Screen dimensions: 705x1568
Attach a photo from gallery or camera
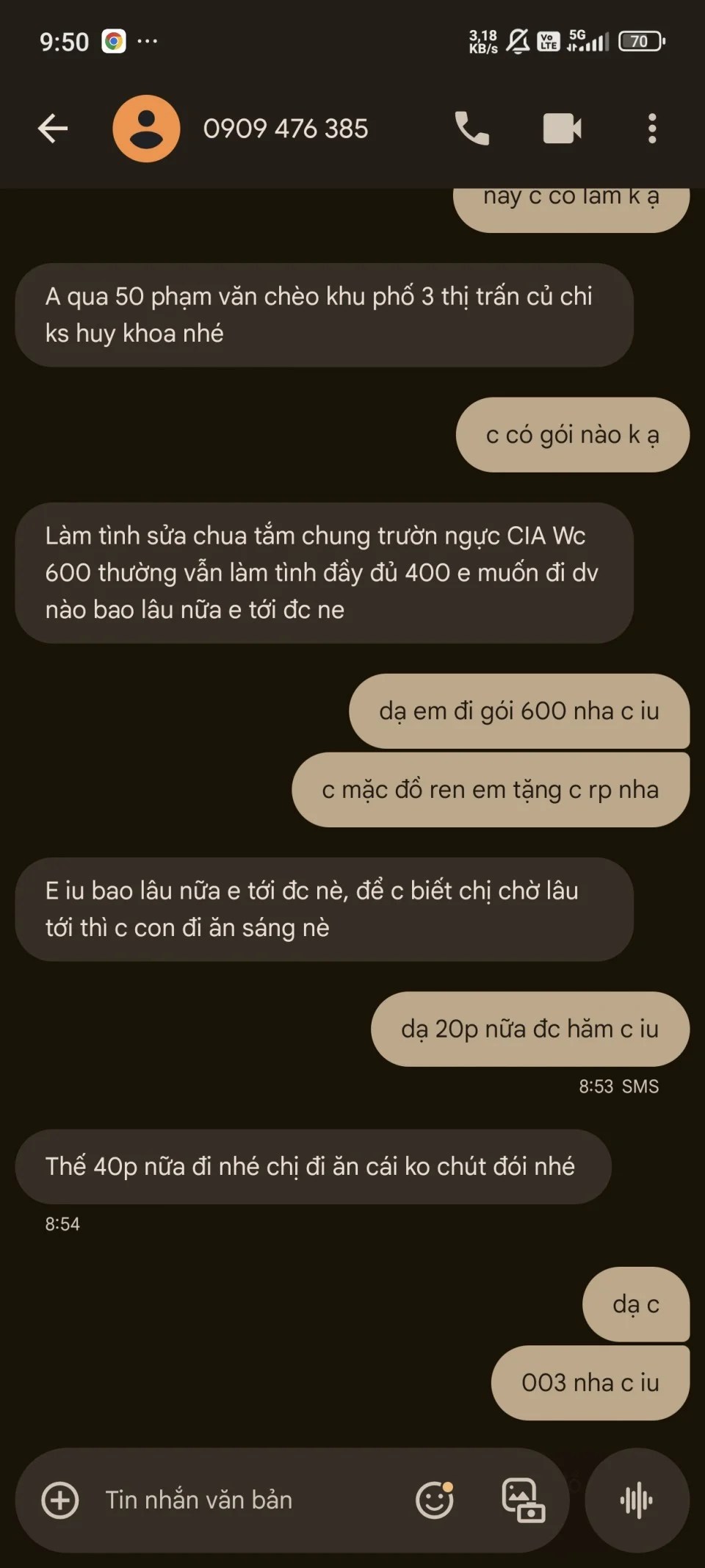[523, 1500]
